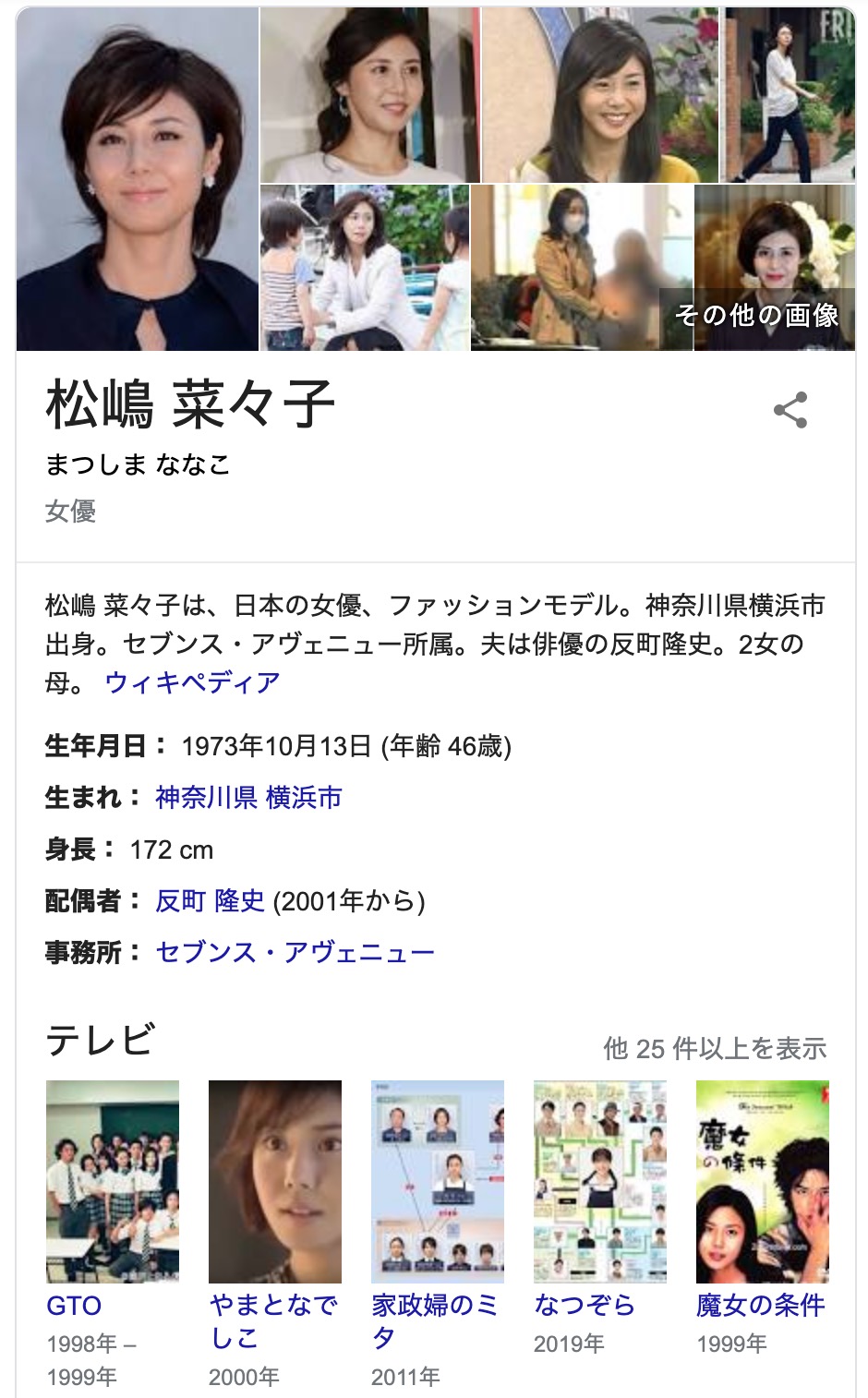Open the ウィキペディア link
The width and height of the screenshot is (868, 1398).
point(192,682)
